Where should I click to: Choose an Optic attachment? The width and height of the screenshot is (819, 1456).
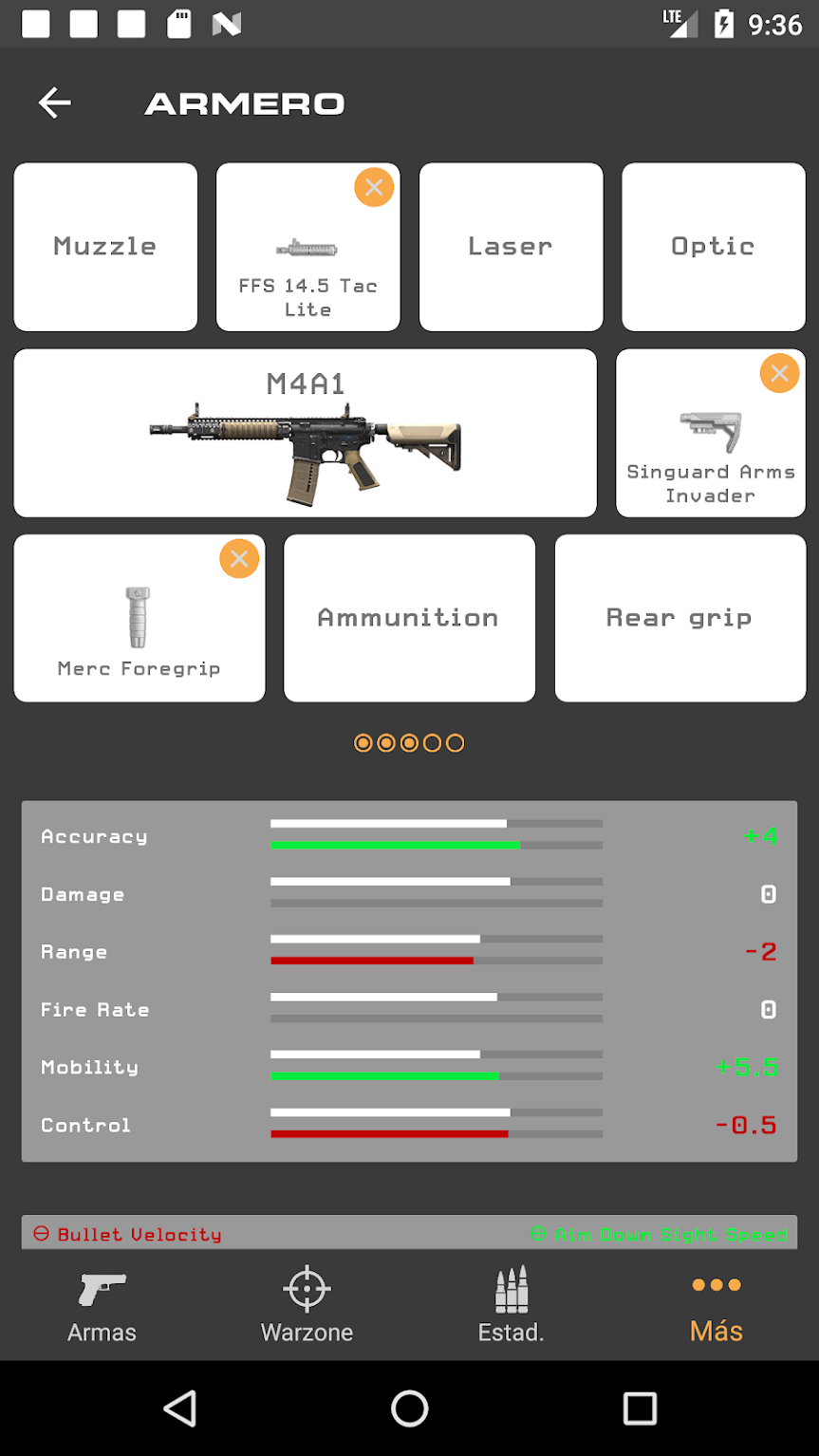coord(714,247)
